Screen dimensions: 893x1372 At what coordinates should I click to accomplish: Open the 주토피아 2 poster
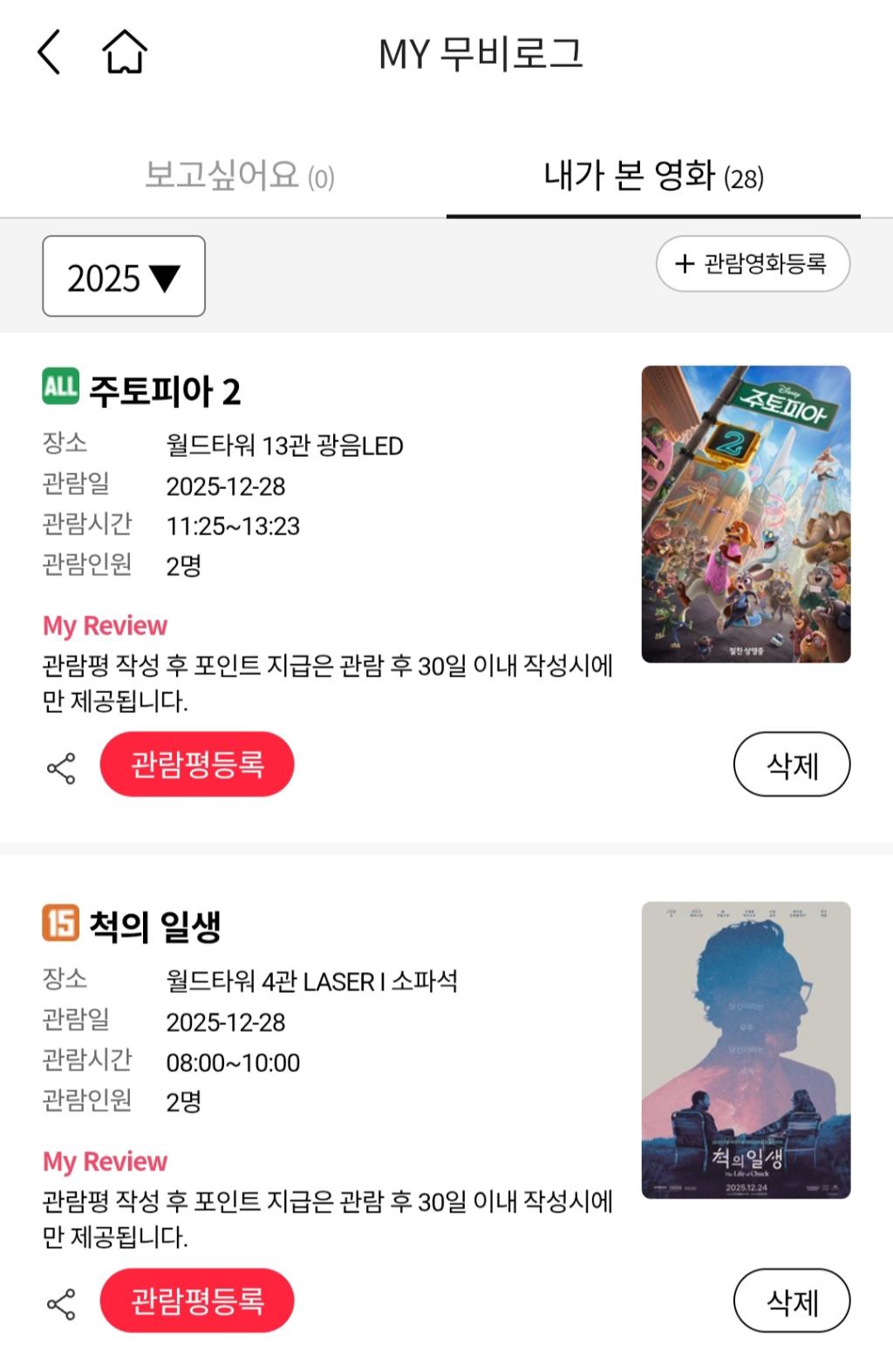point(746,514)
